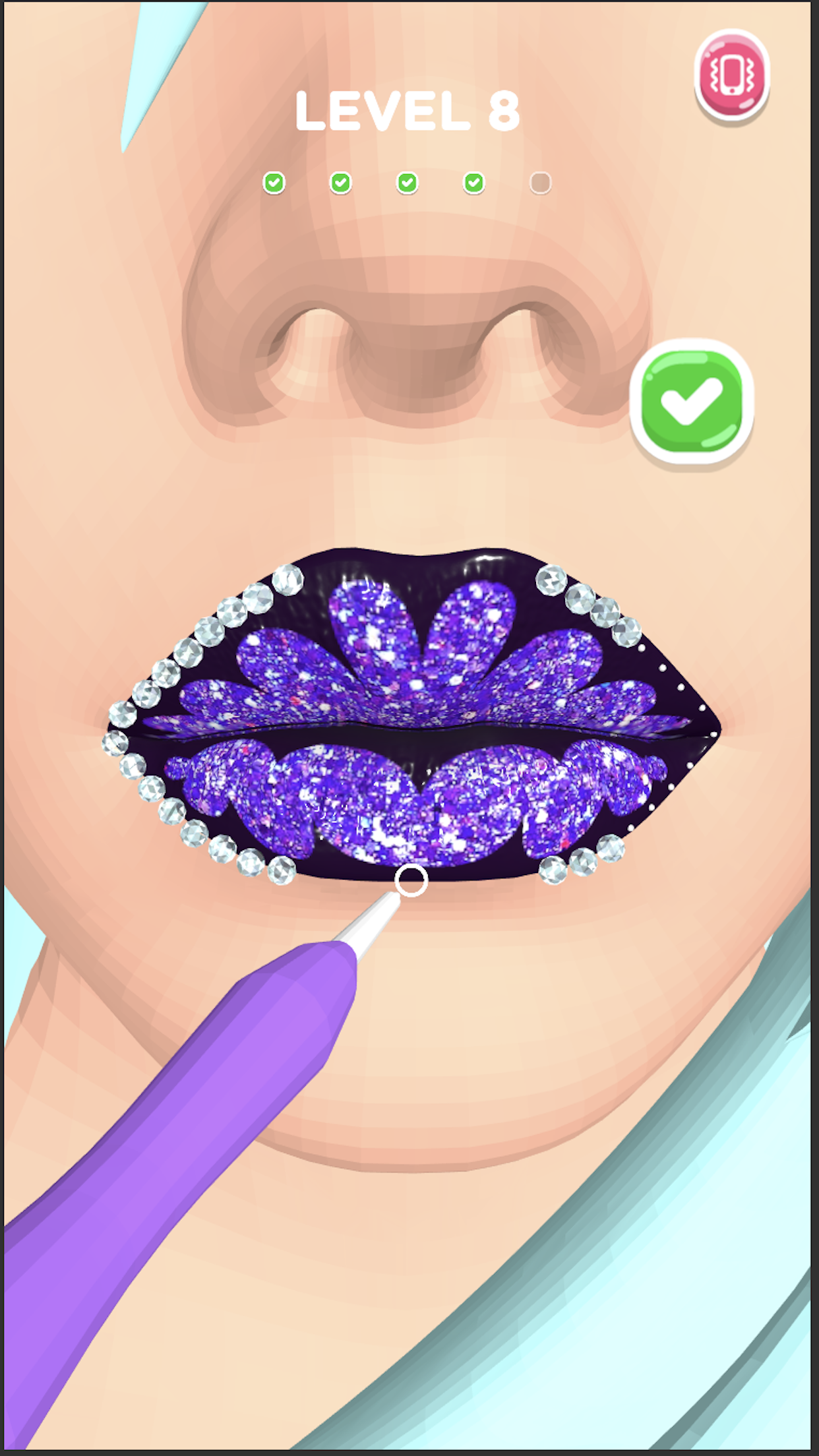Tap the first completed step checkmark
Viewport: 819px width, 1456px height.
coord(274,182)
